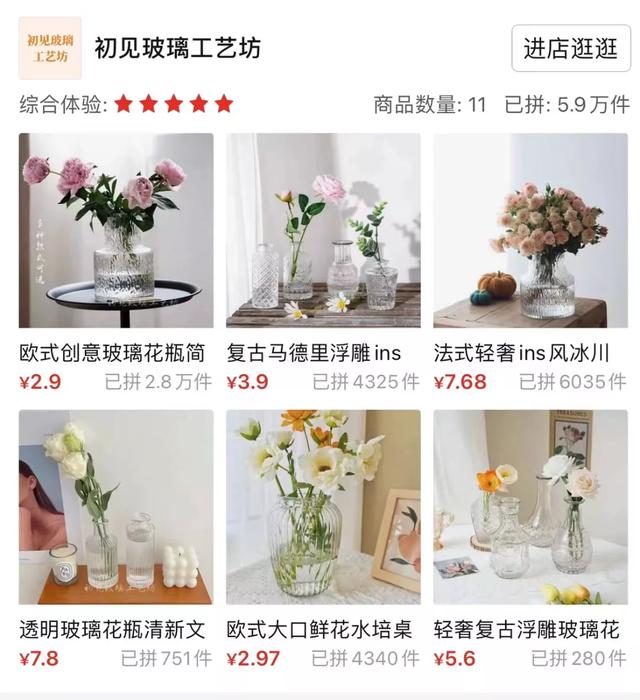The height and width of the screenshot is (700, 640).
Task: Open the 初见玻璃工艺坊 shop logo
Action: pos(50,48)
